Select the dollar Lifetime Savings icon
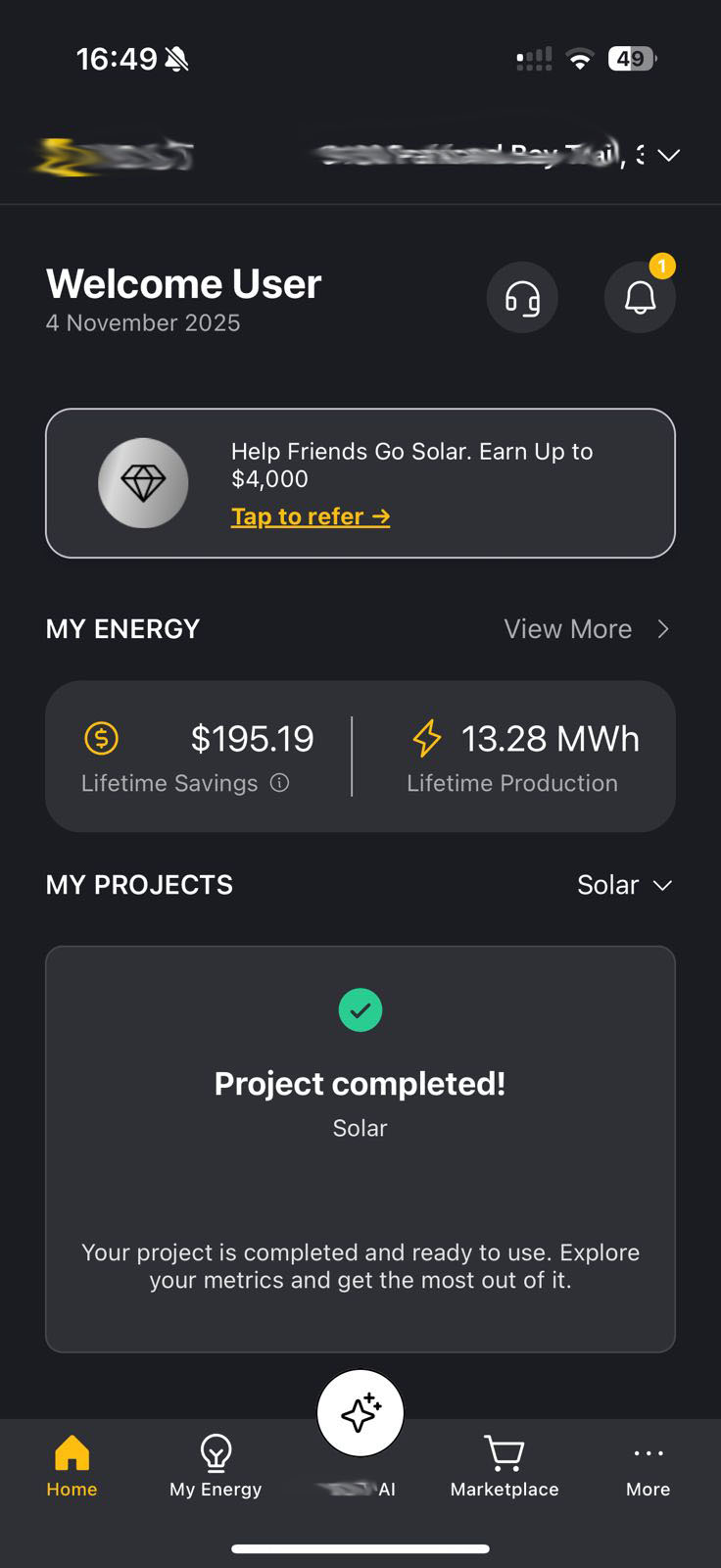Viewport: 721px width, 1568px height. 101,738
